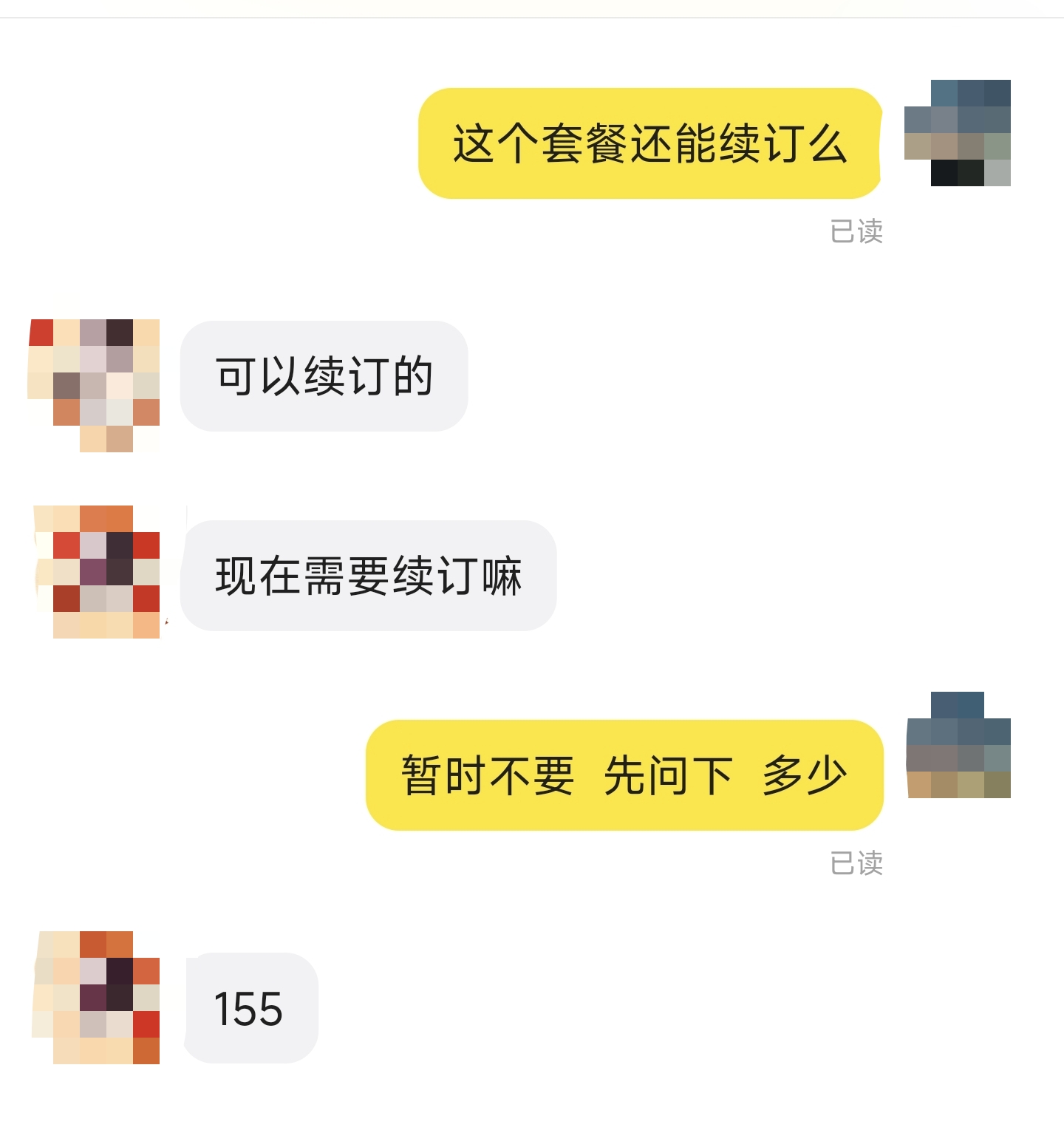Click the seller's avatar next to 现在需要续订嘛
1064x1130 pixels.
96,573
